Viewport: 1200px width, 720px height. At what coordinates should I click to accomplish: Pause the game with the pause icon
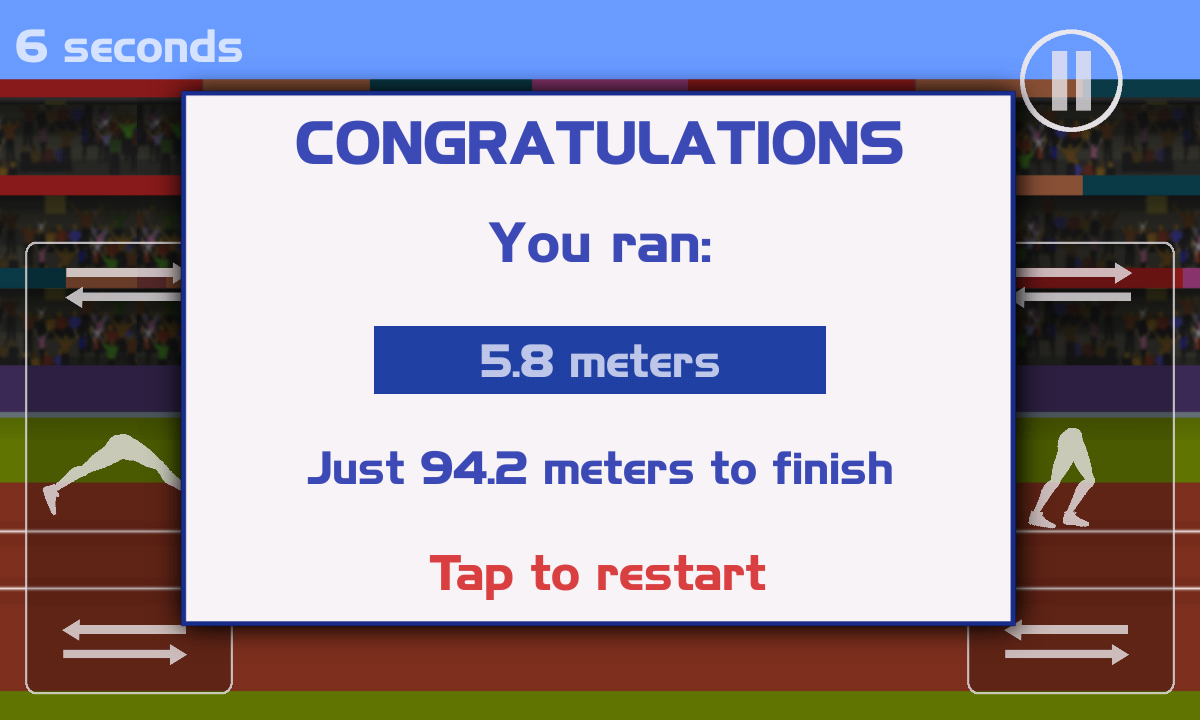1071,80
